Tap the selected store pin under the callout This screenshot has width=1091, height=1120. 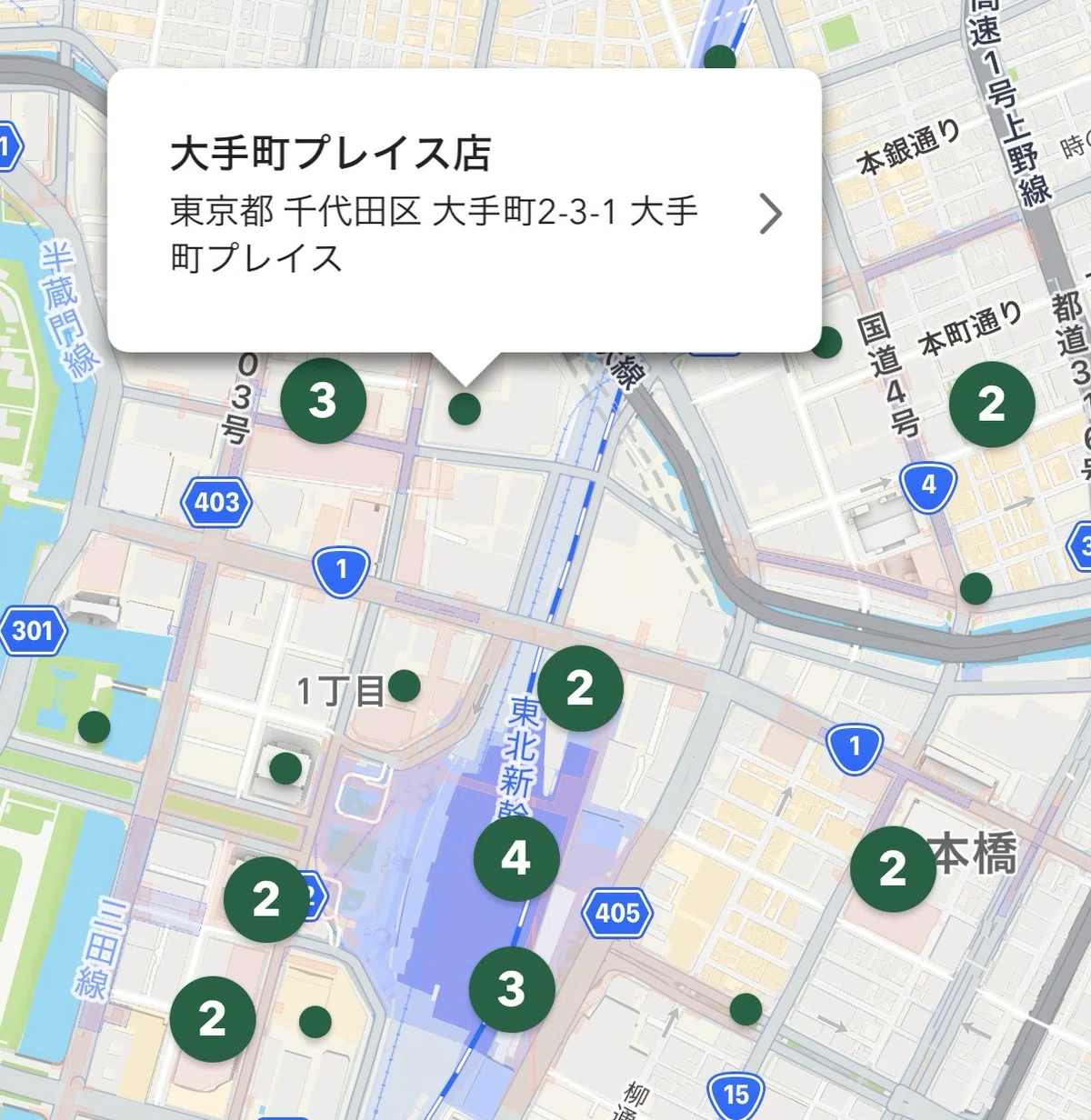tap(465, 409)
